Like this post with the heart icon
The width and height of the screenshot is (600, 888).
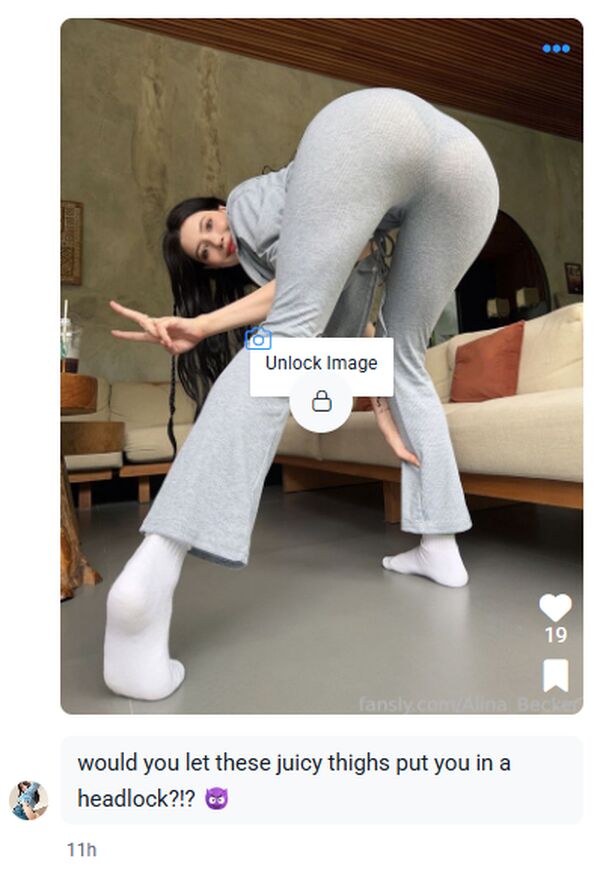click(x=555, y=607)
